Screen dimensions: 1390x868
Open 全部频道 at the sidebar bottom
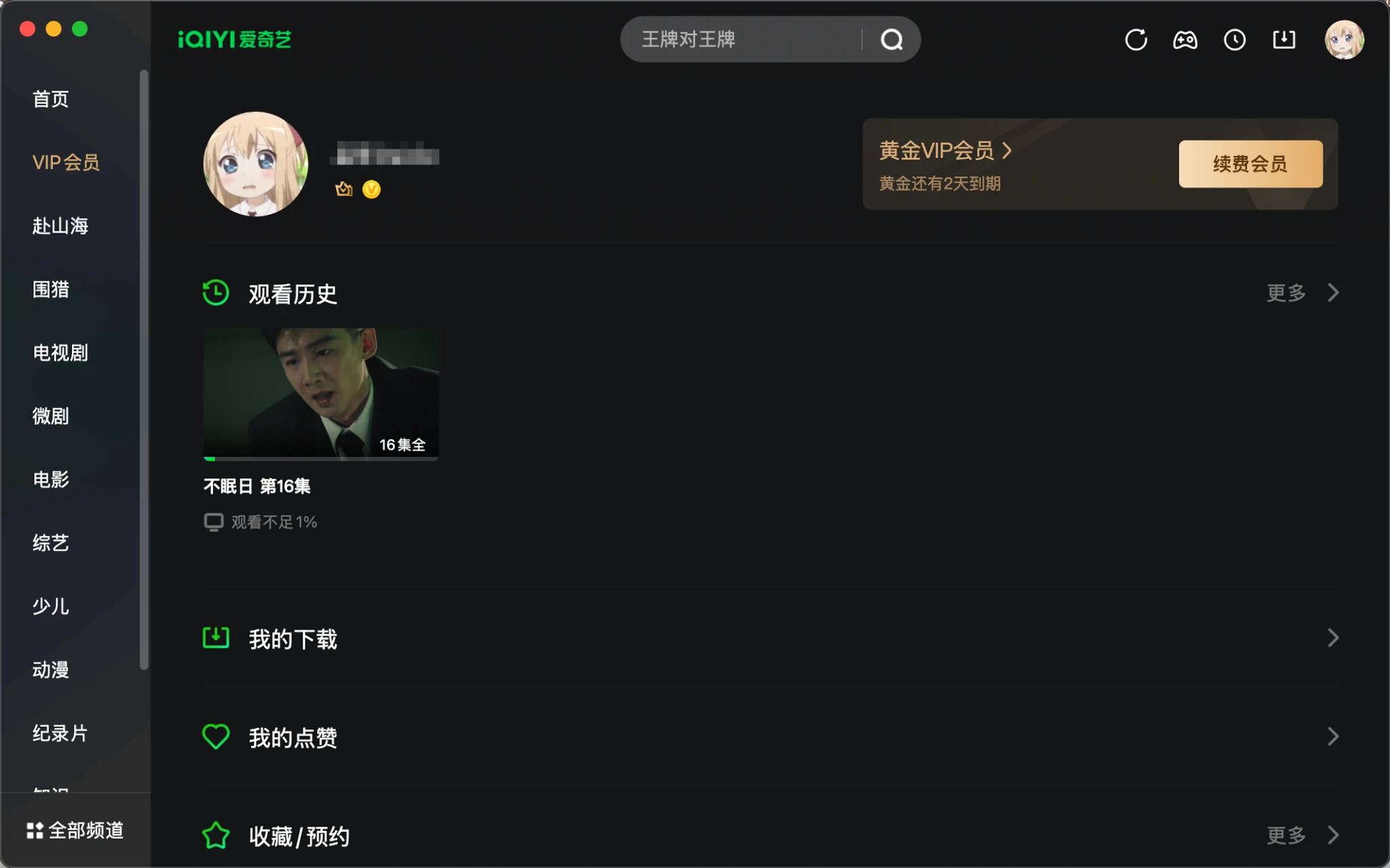[75, 830]
